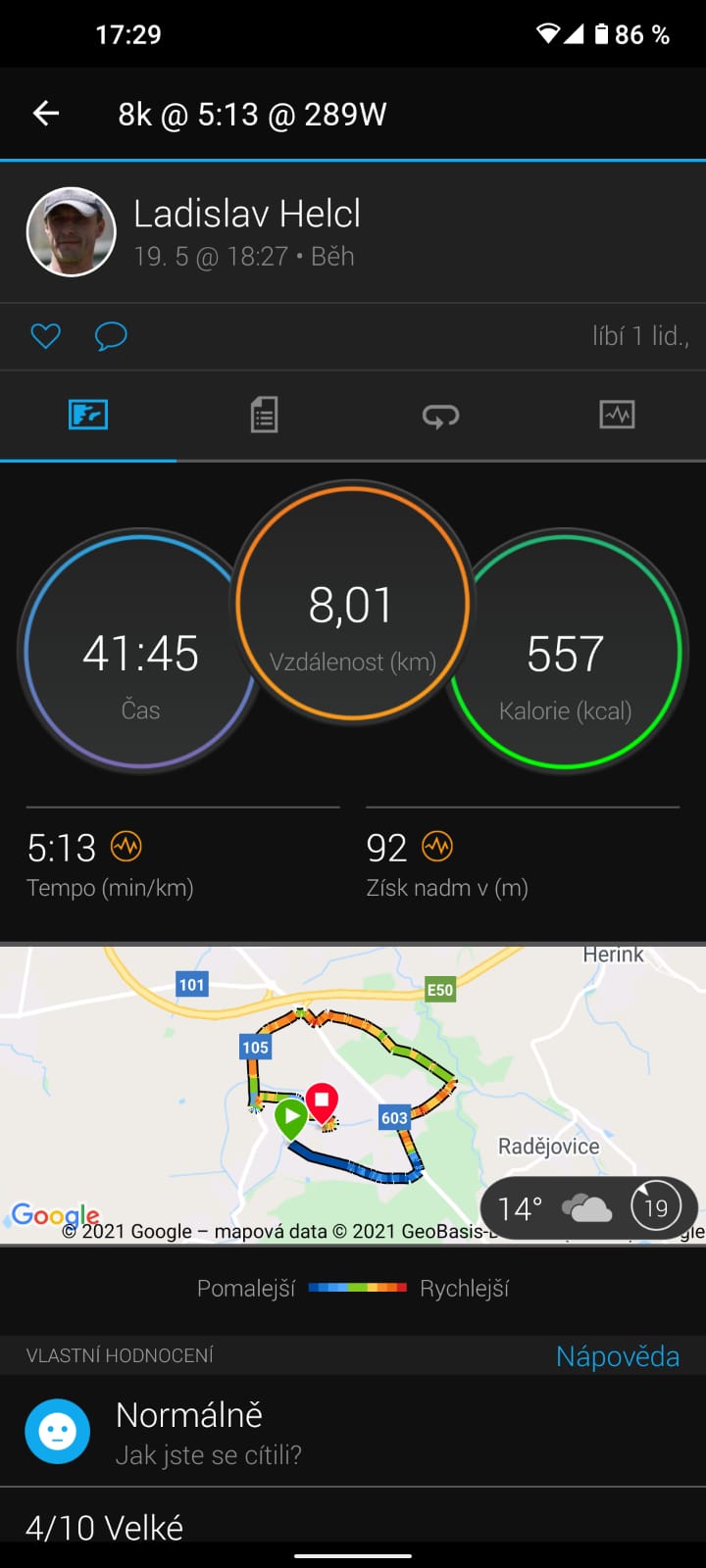Open Ladislav Helcl's profile photo
Screen dimensions: 706x1568
pos(71,232)
